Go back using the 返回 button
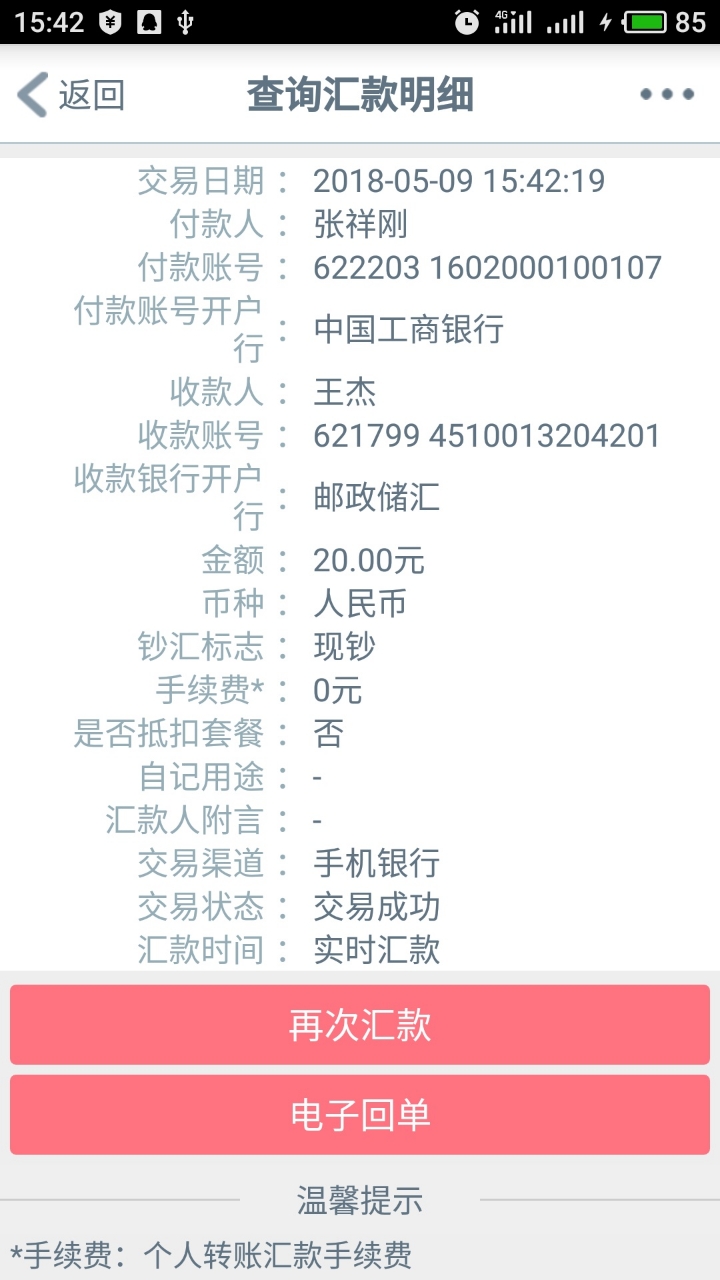720x1280 pixels. pyautogui.click(x=70, y=95)
